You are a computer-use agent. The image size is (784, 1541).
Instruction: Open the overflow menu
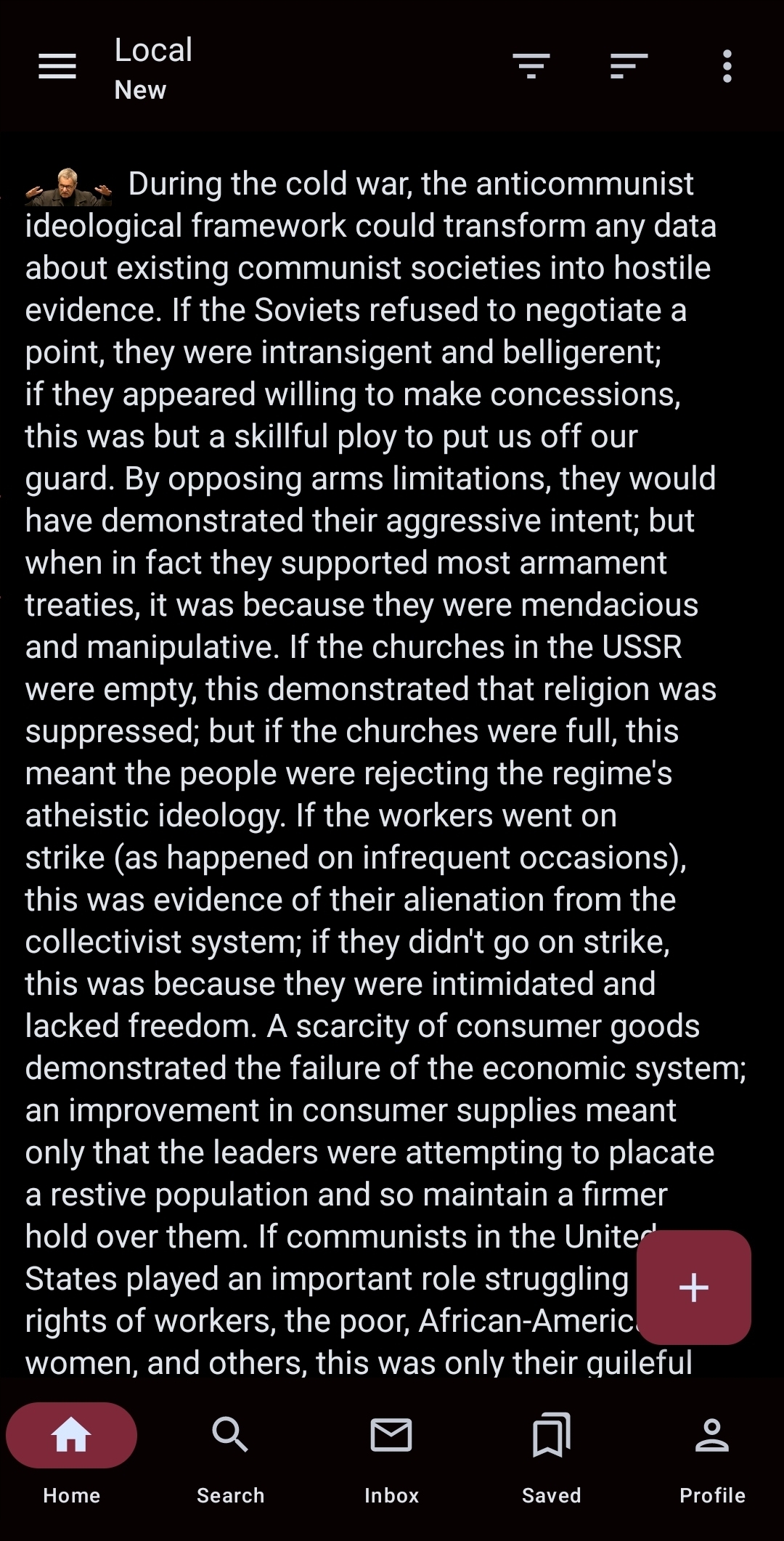727,66
